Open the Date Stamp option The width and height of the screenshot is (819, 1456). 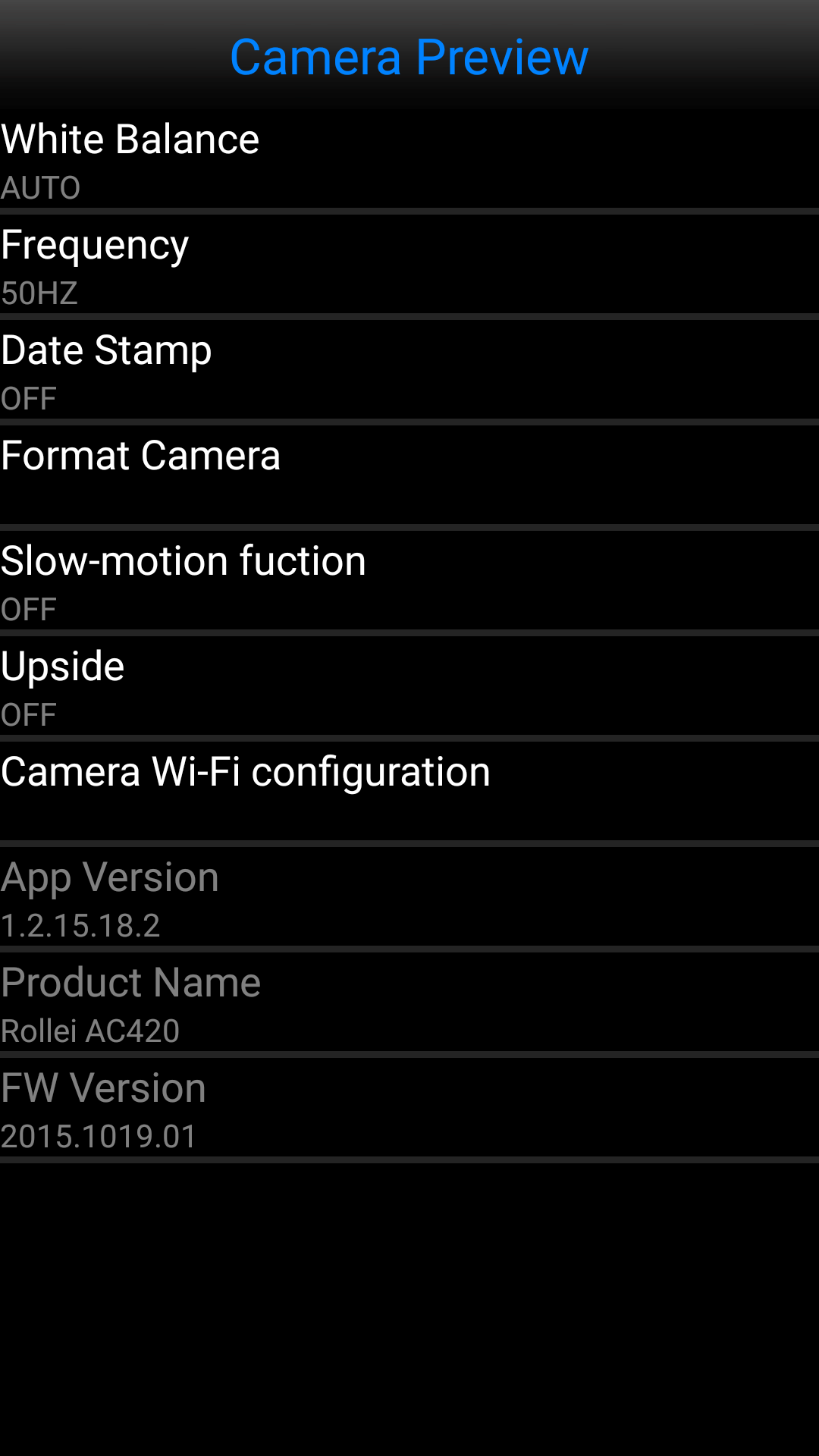coord(409,370)
